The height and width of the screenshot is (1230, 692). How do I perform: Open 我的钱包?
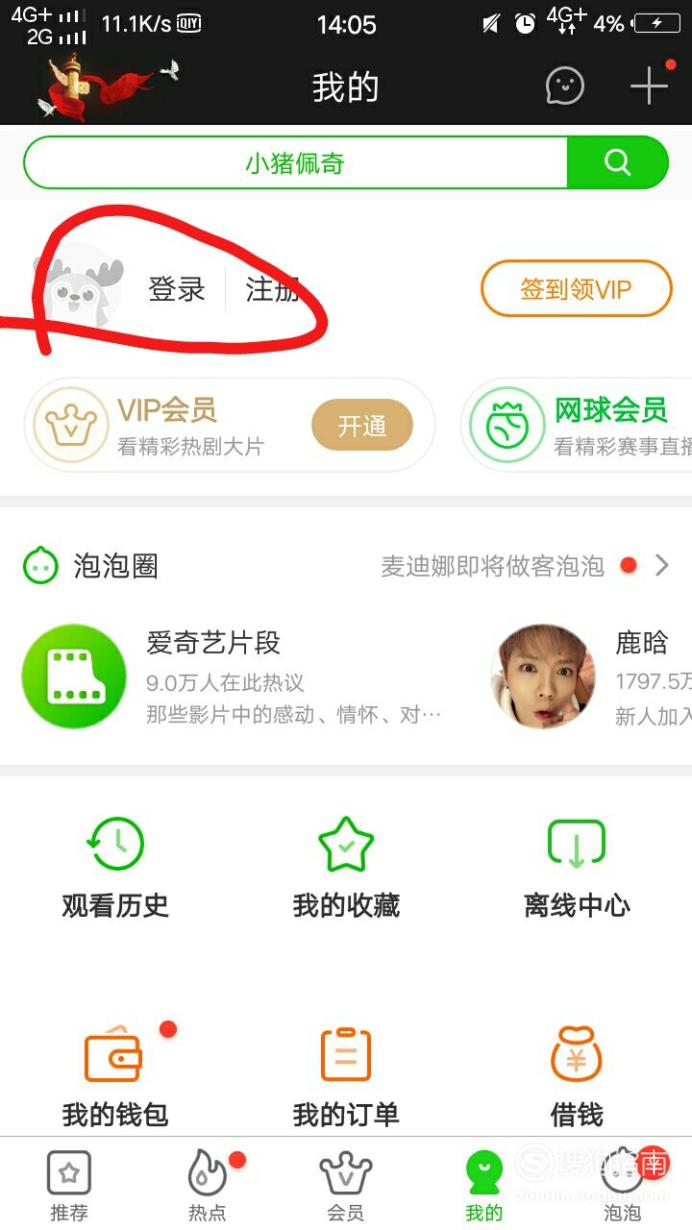point(115,1076)
